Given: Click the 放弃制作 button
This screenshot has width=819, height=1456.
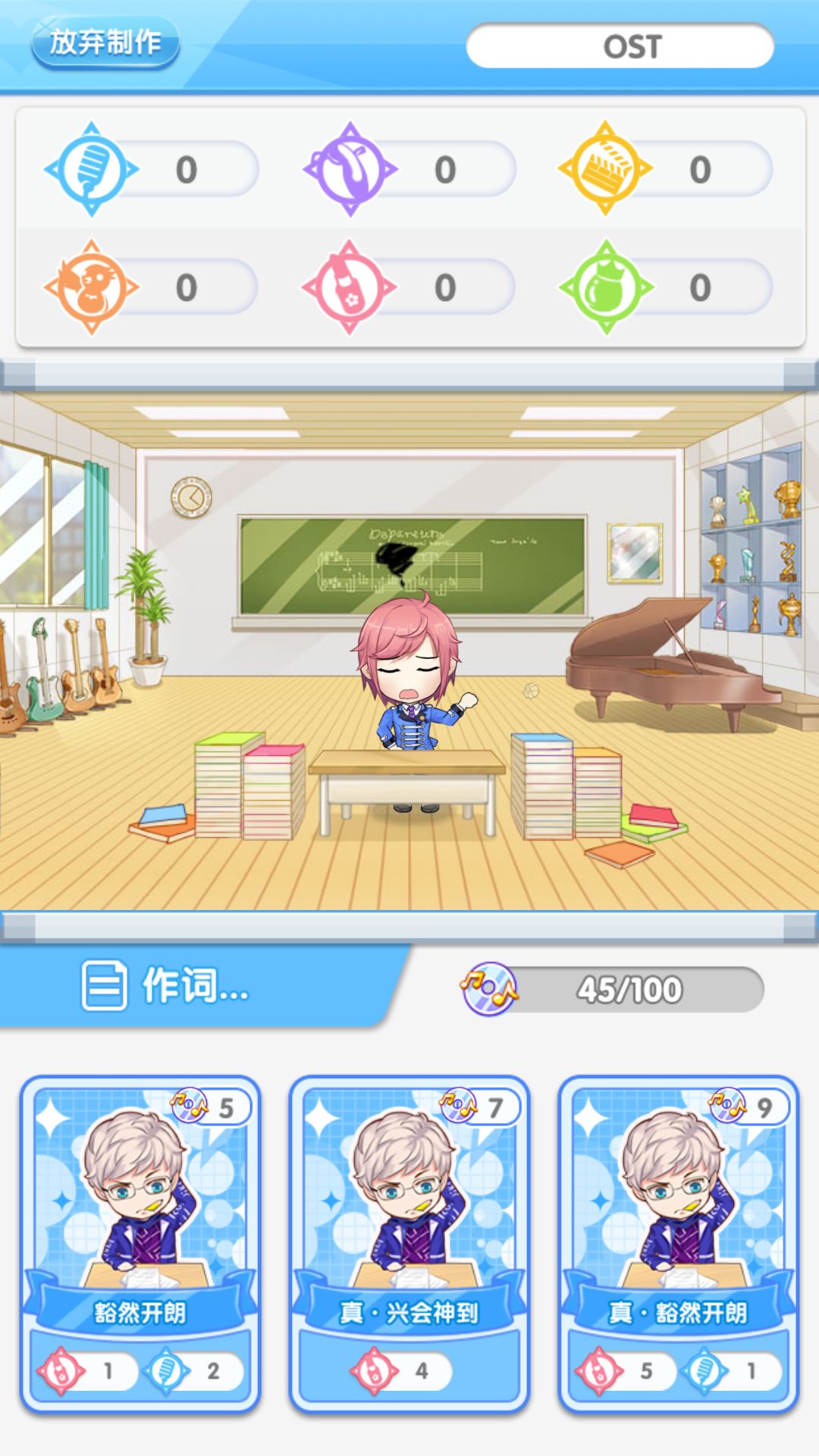Looking at the screenshot, I should pos(105,42).
